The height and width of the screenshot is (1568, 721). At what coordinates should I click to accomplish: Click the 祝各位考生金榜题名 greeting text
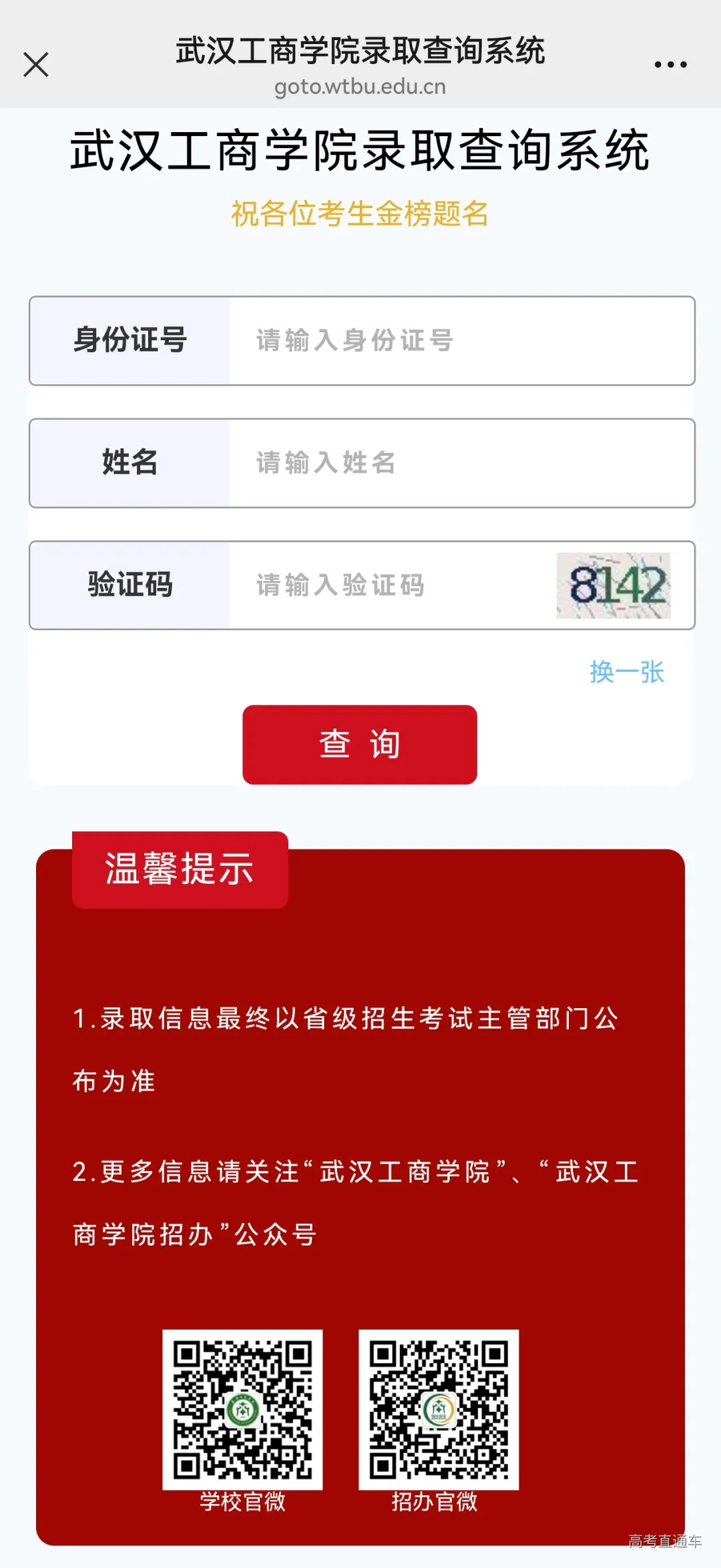point(360,215)
